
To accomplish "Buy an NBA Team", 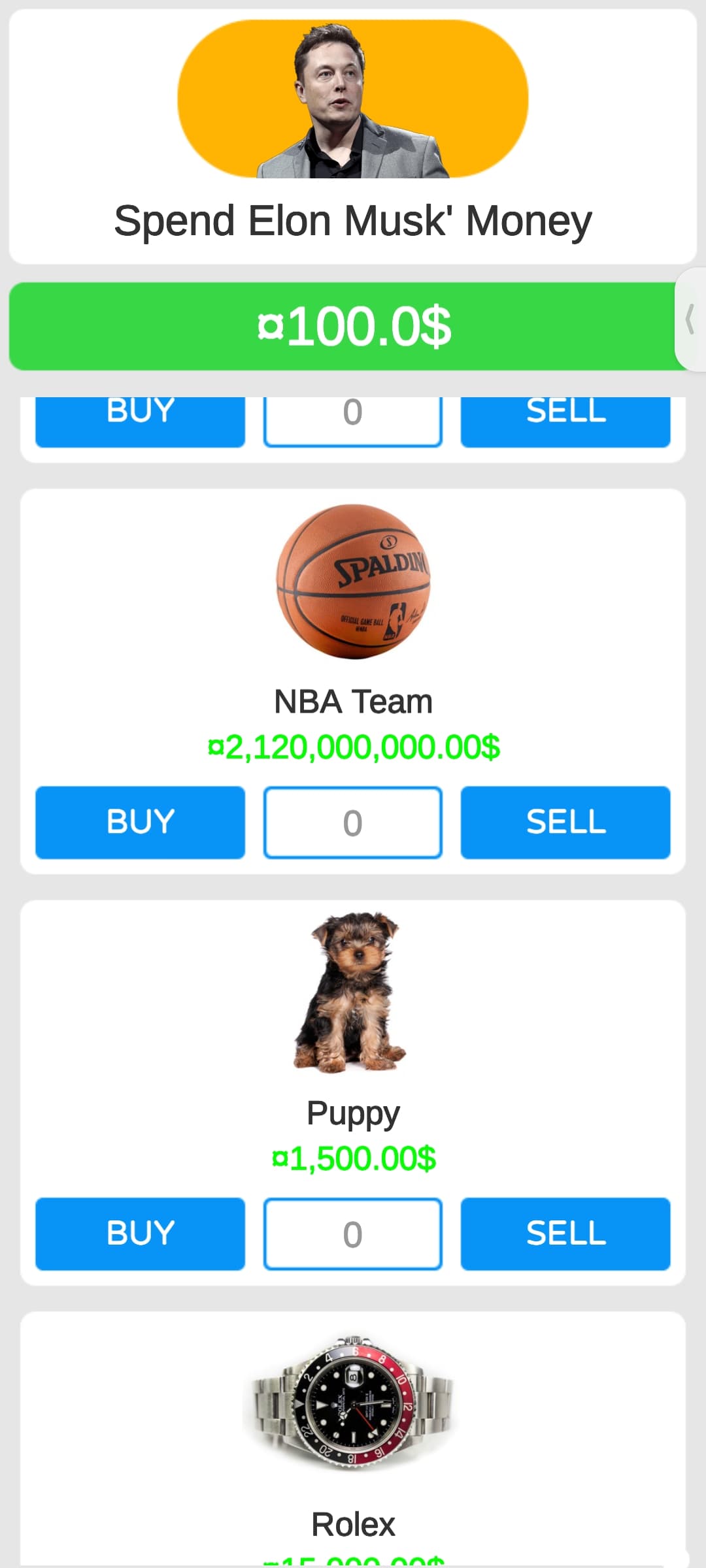I will [x=140, y=822].
